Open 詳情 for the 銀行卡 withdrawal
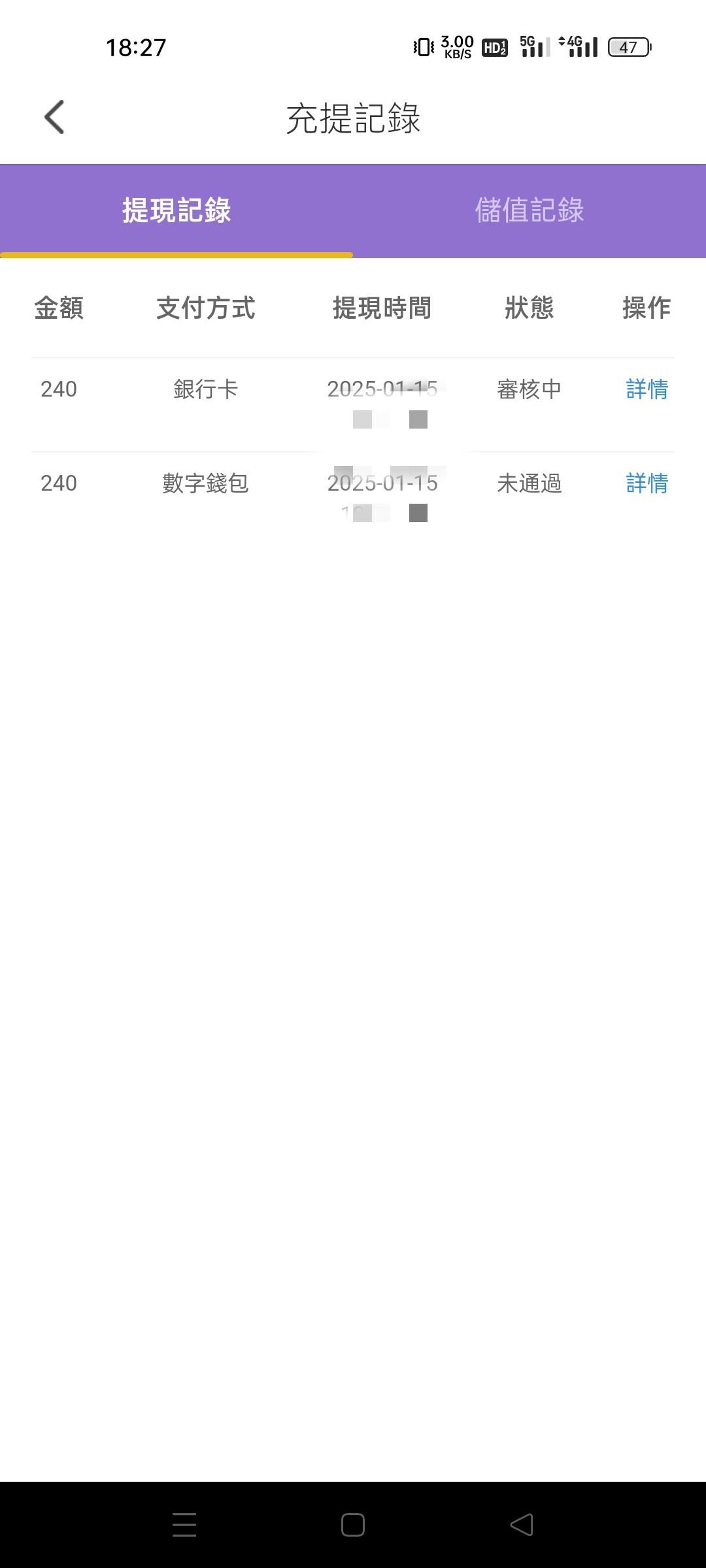 [x=647, y=389]
